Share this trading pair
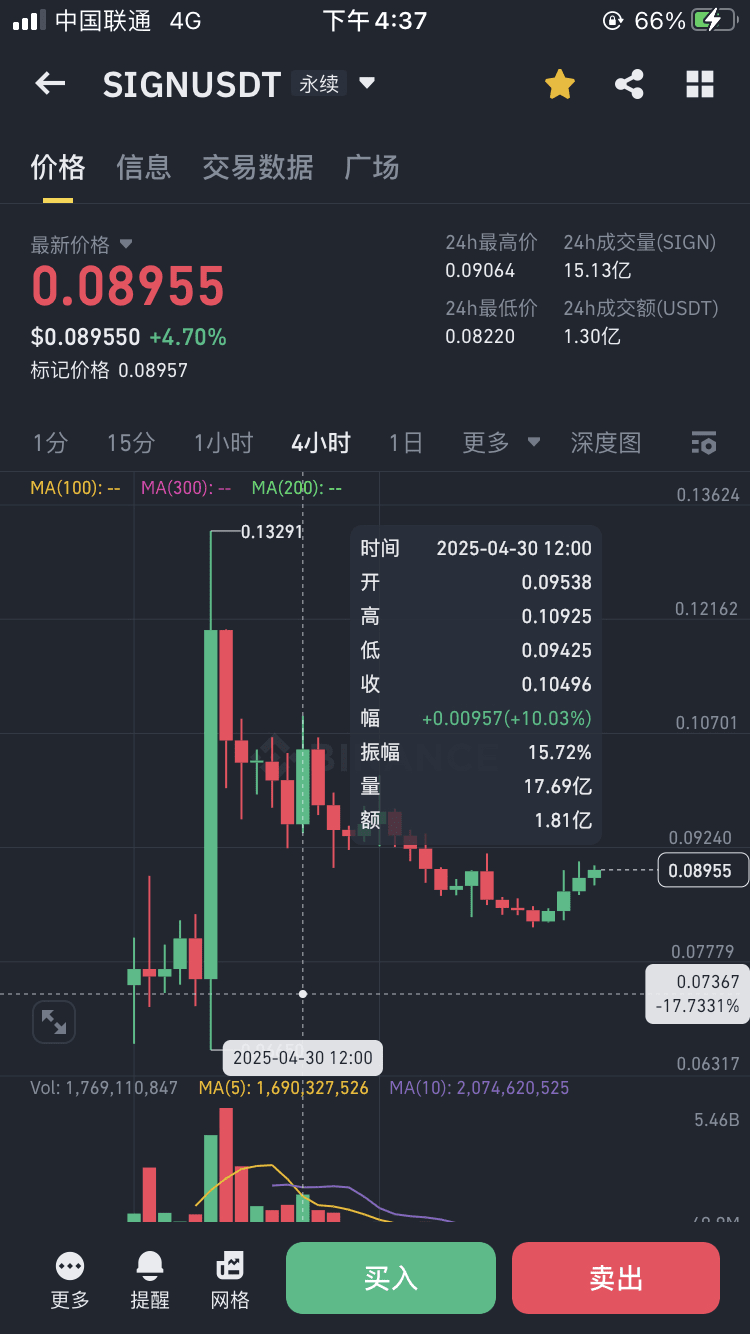The width and height of the screenshot is (750, 1334). [629, 84]
